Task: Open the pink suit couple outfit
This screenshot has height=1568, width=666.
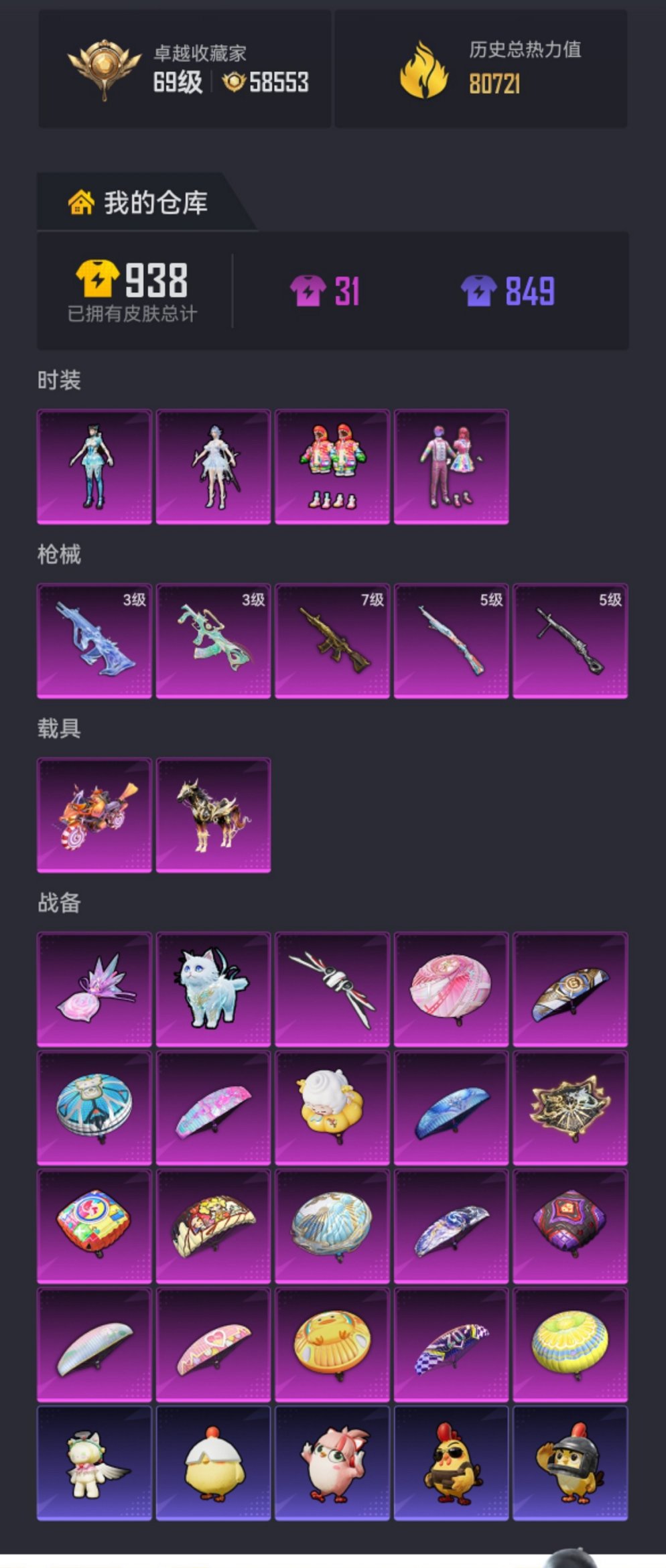Action: point(451,466)
